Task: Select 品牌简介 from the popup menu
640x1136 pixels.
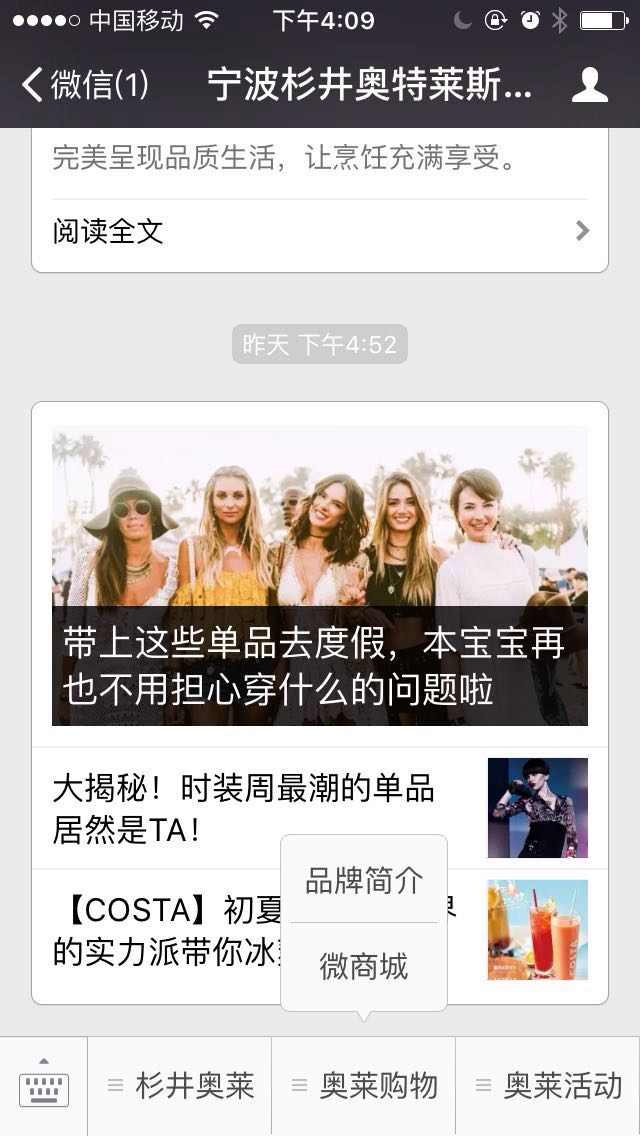Action: pyautogui.click(x=364, y=880)
